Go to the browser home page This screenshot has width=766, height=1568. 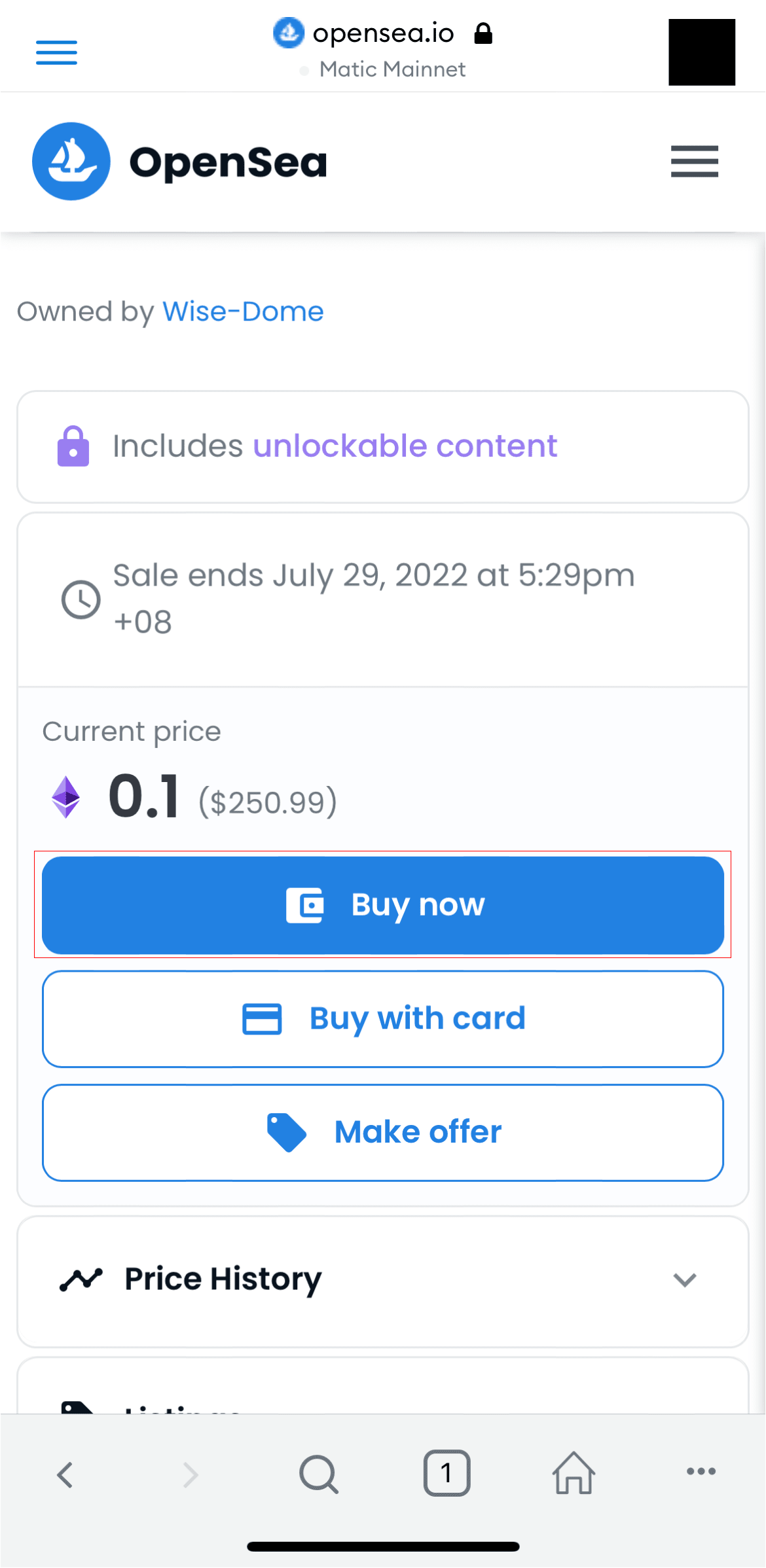574,1473
